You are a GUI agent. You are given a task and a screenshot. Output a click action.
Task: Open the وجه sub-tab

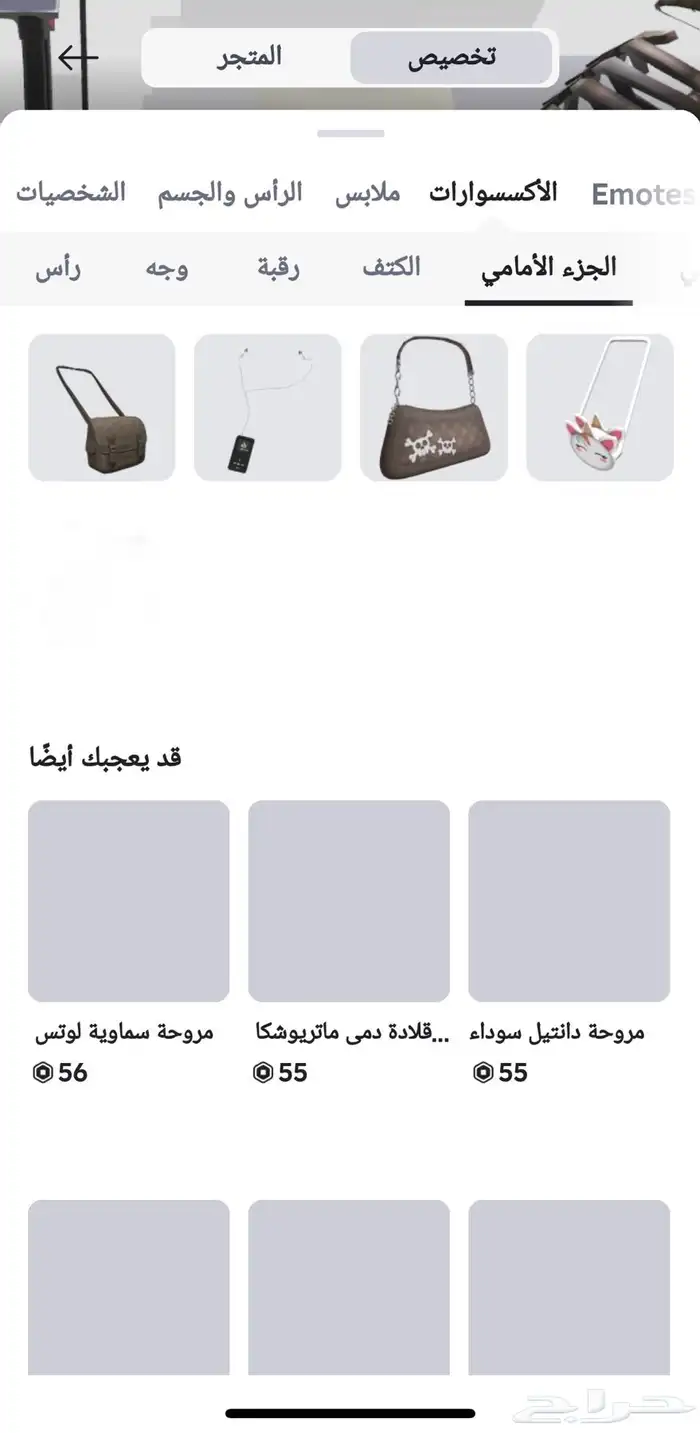click(167, 268)
